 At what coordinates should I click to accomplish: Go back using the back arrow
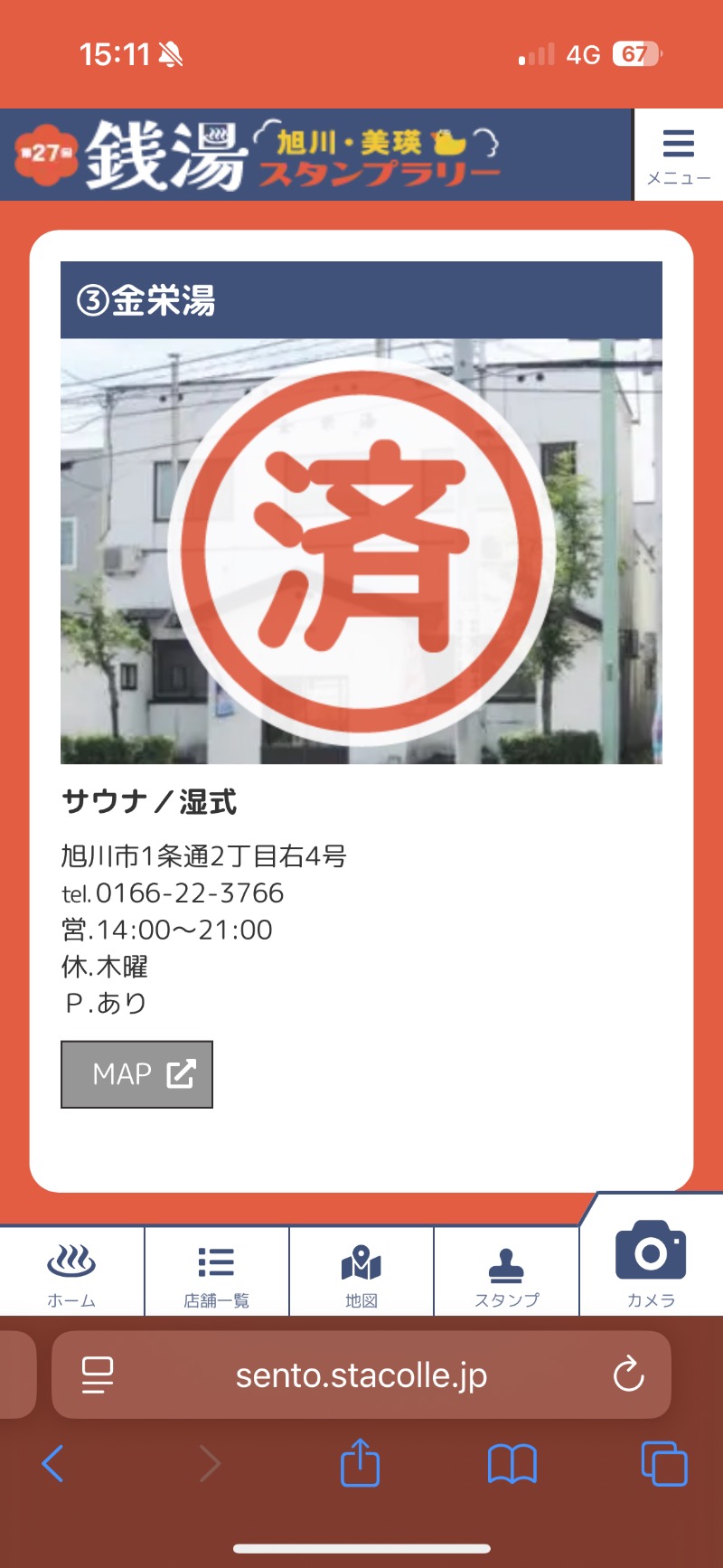pos(52,1462)
